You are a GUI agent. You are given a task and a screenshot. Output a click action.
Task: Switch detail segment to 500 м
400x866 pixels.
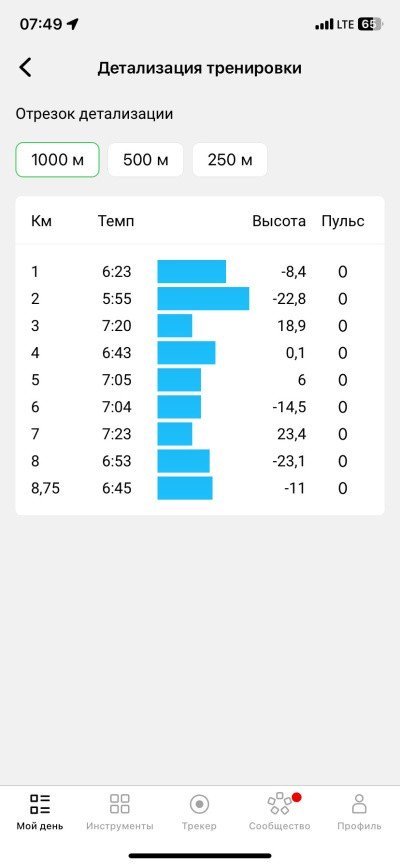click(145, 160)
